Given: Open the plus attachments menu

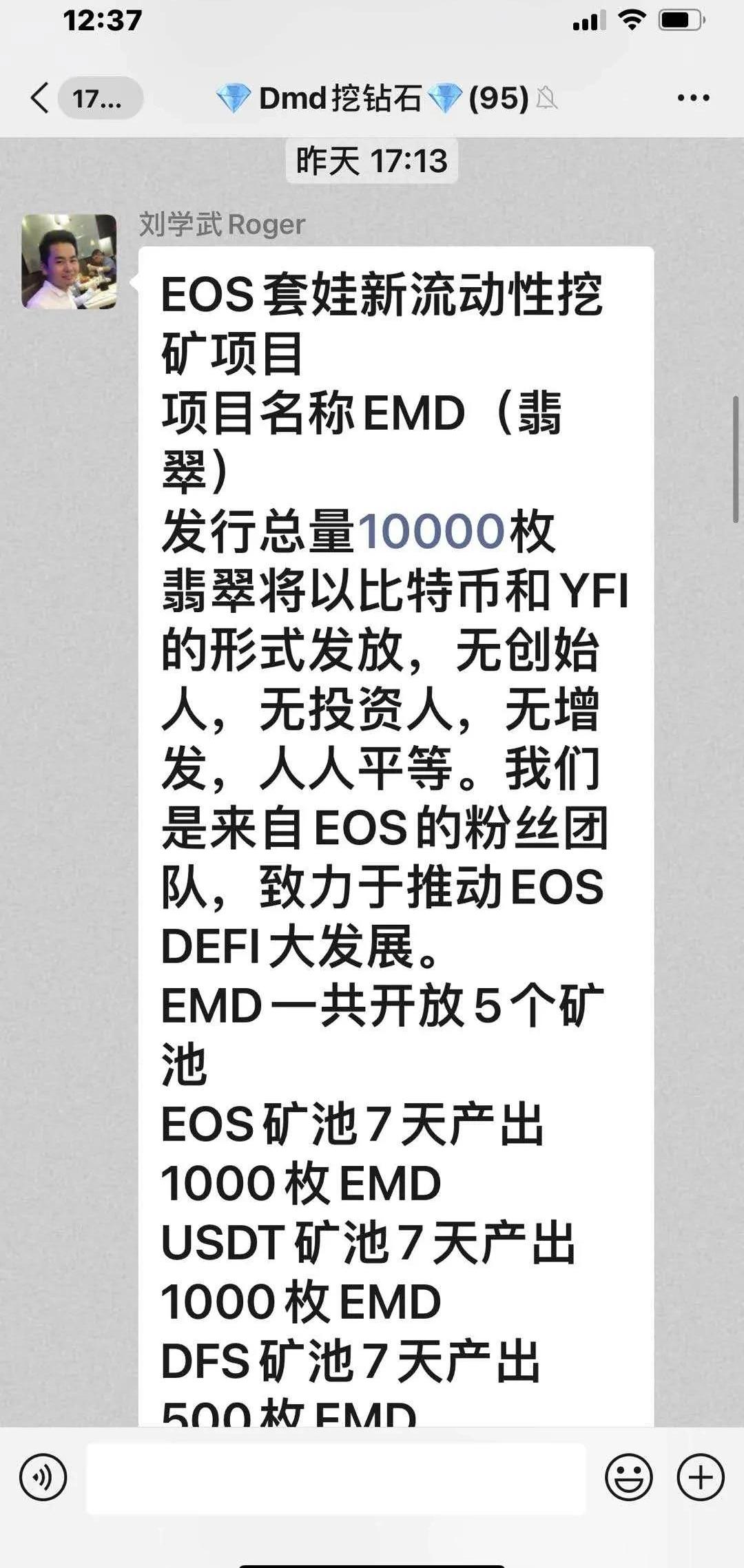Looking at the screenshot, I should click(701, 1478).
